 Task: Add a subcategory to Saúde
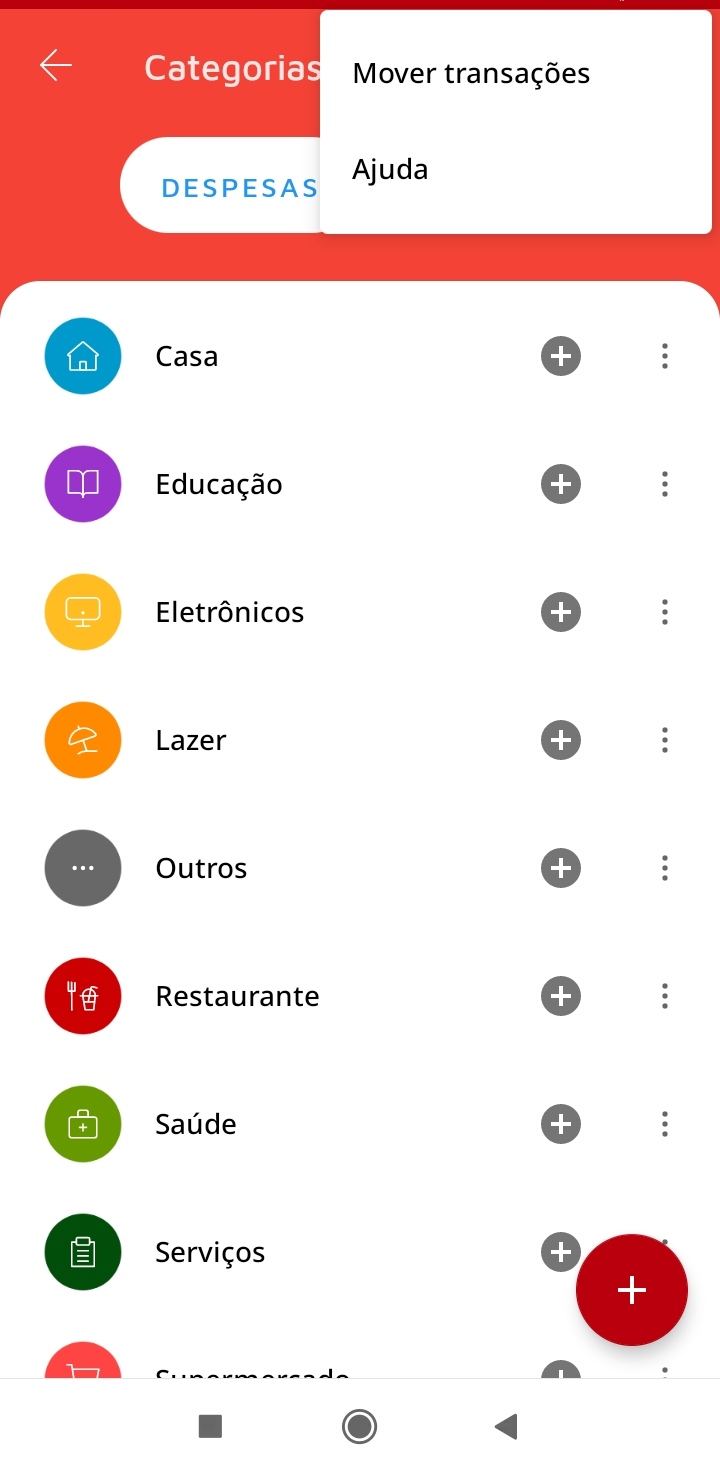pyautogui.click(x=561, y=1124)
